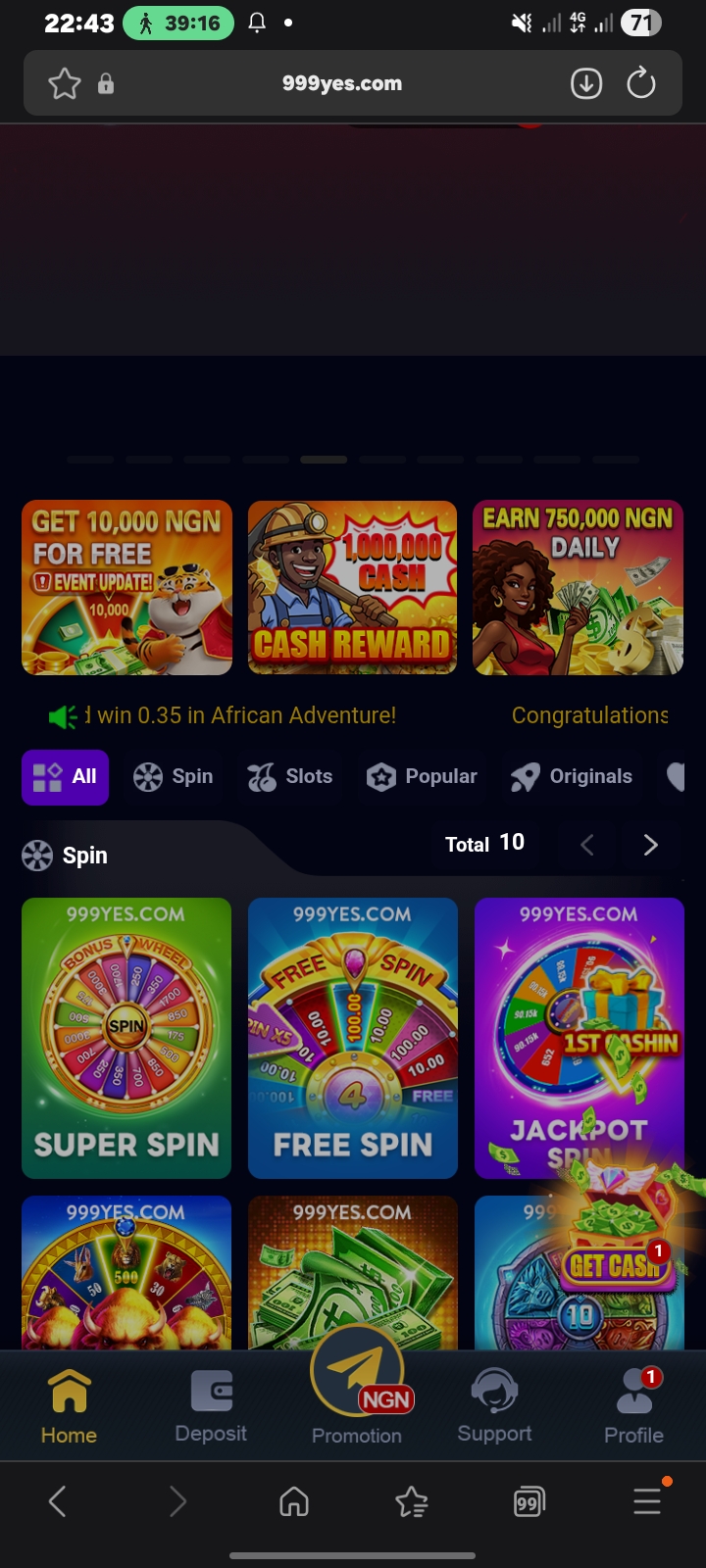Launch the Super Spin game
706x1568 pixels.
pyautogui.click(x=126, y=1038)
